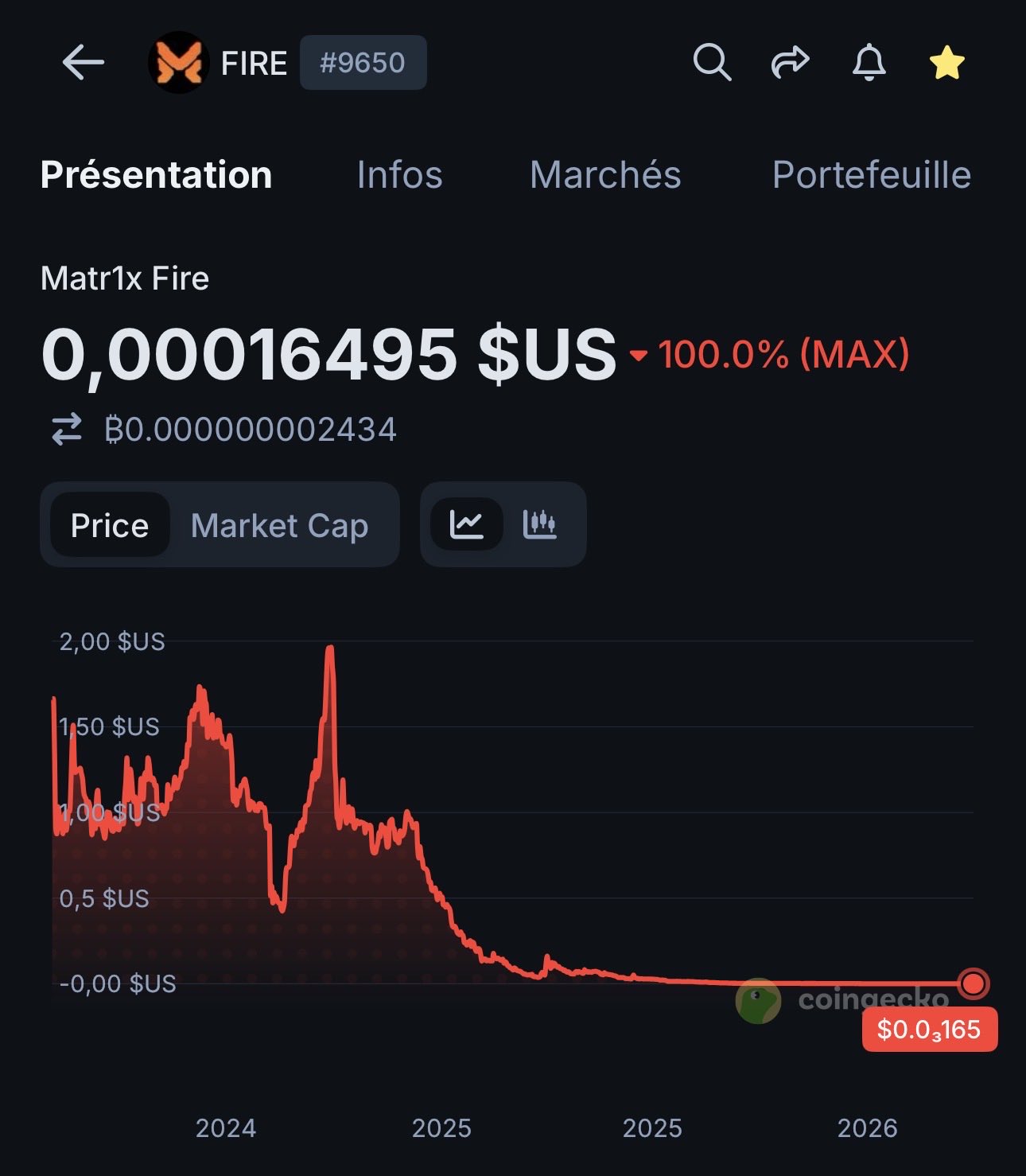Open the search magnifier icon
Image resolution: width=1026 pixels, height=1176 pixels.
[x=711, y=62]
